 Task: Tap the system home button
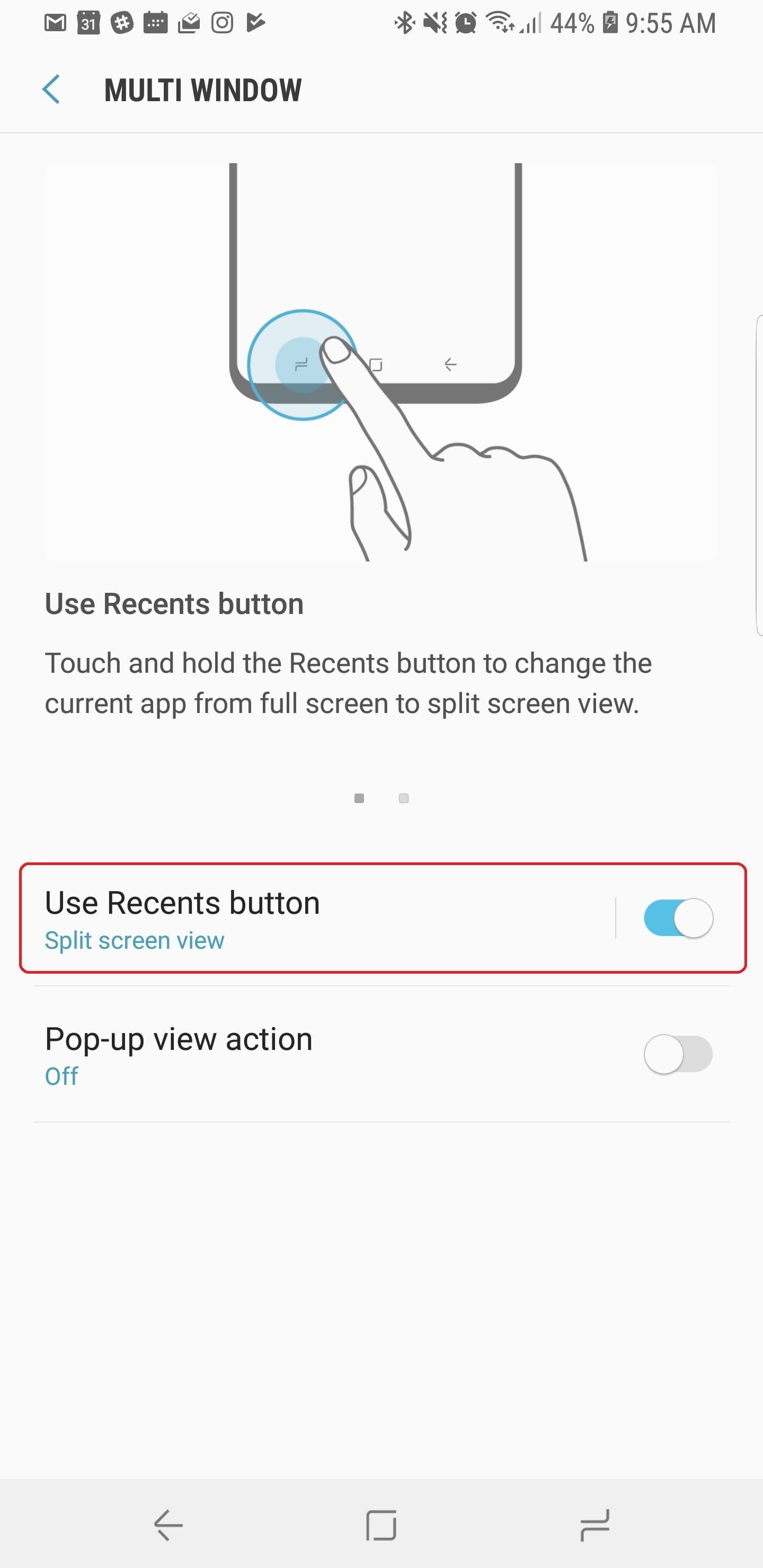point(381,1525)
